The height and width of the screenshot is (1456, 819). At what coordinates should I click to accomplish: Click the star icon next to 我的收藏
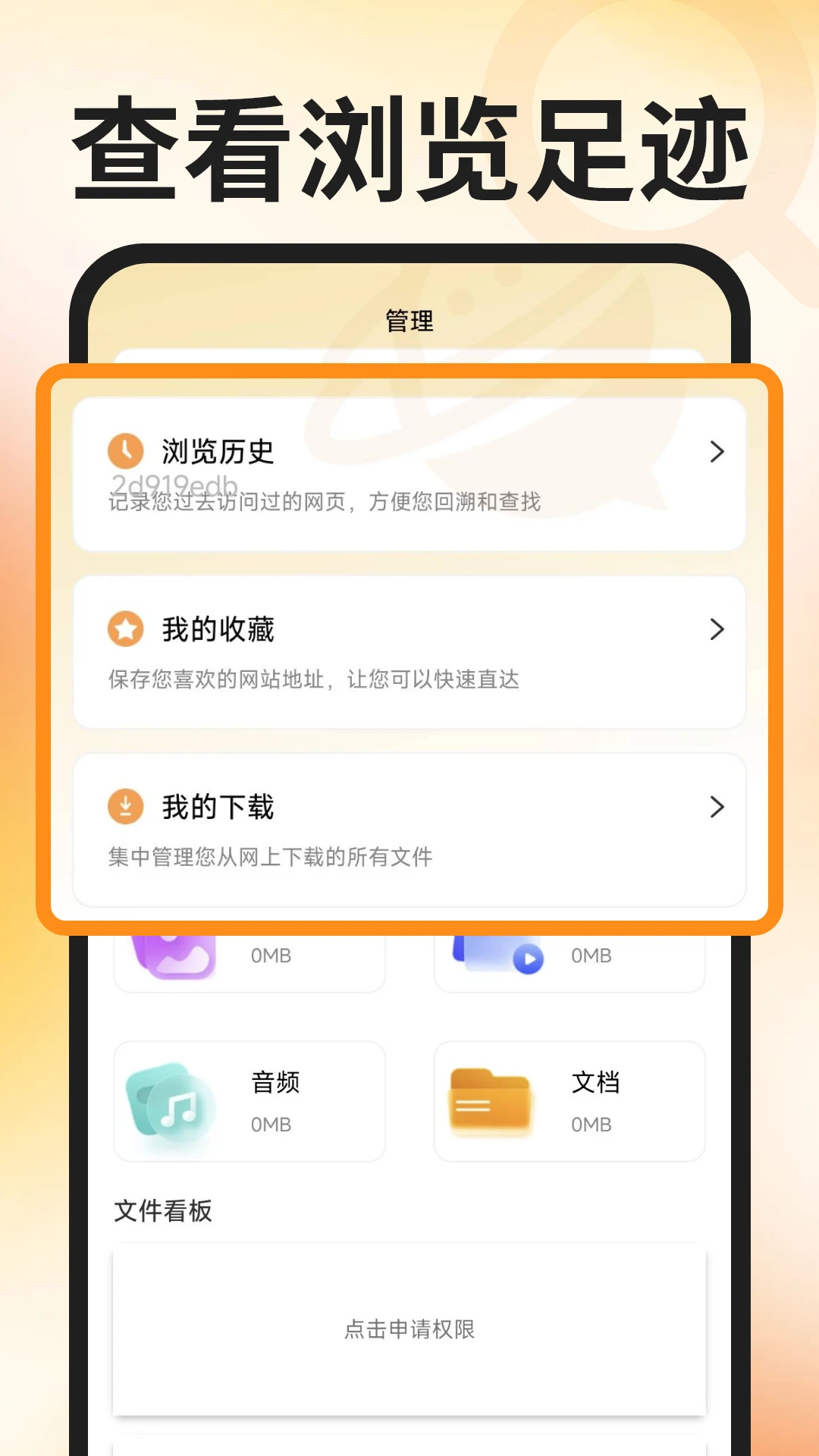pyautogui.click(x=126, y=629)
